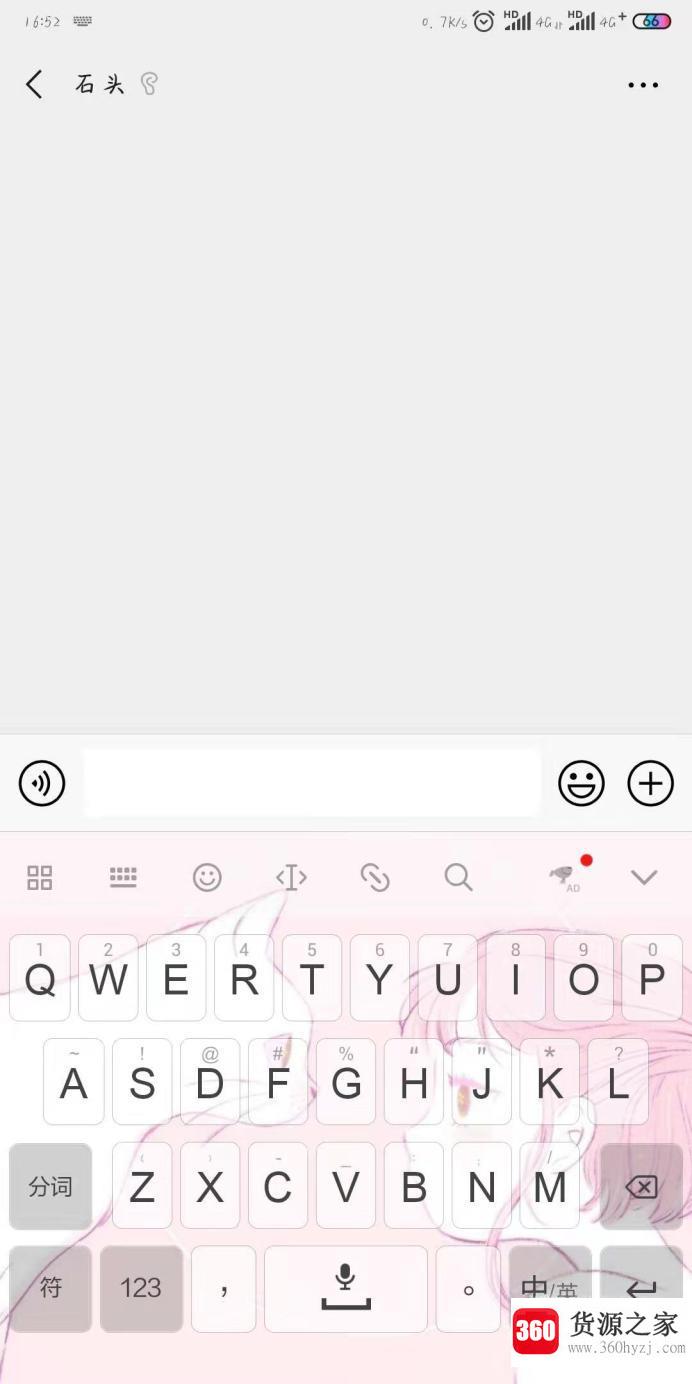692x1384 pixels.
Task: Tap the 分词 key
Action: point(50,1187)
